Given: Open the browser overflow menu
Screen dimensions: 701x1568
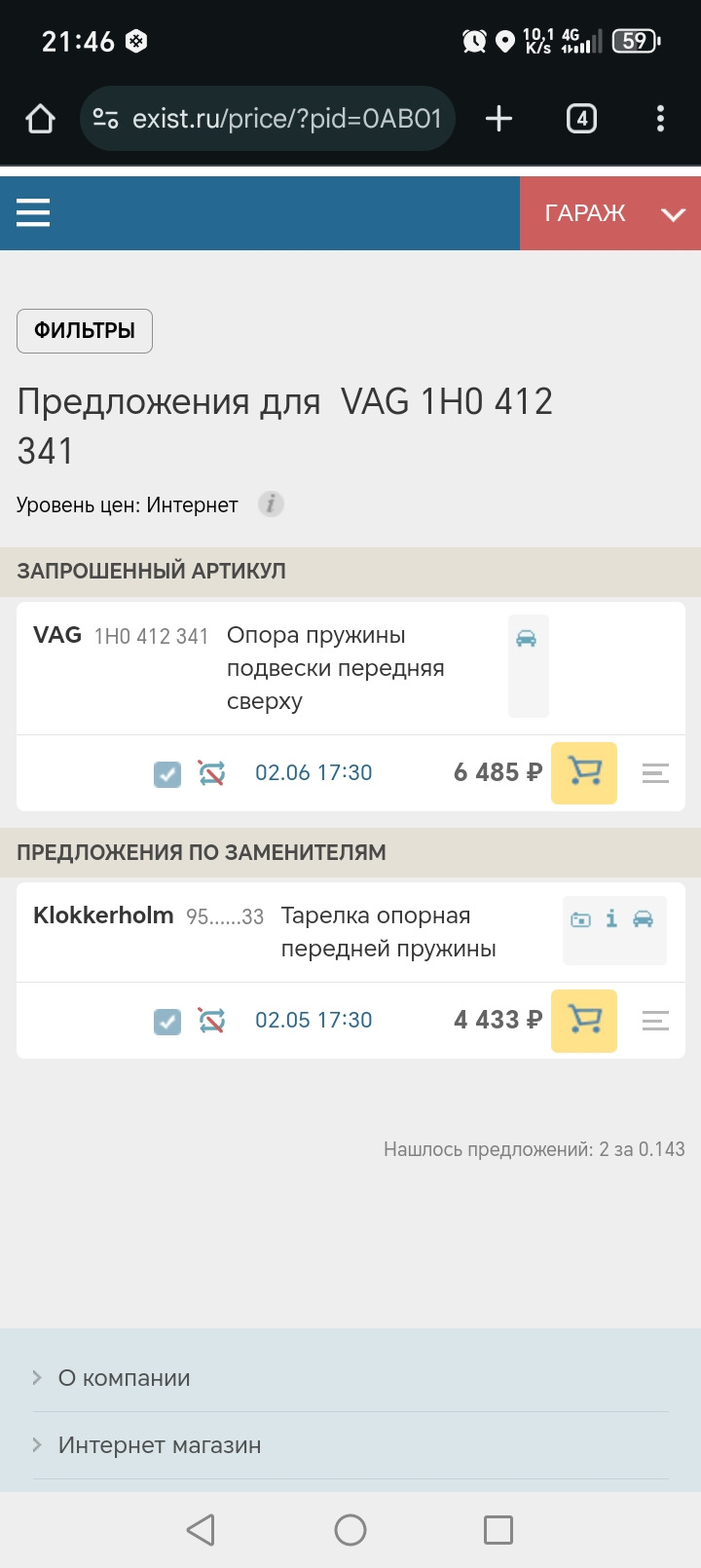Looking at the screenshot, I should (660, 119).
